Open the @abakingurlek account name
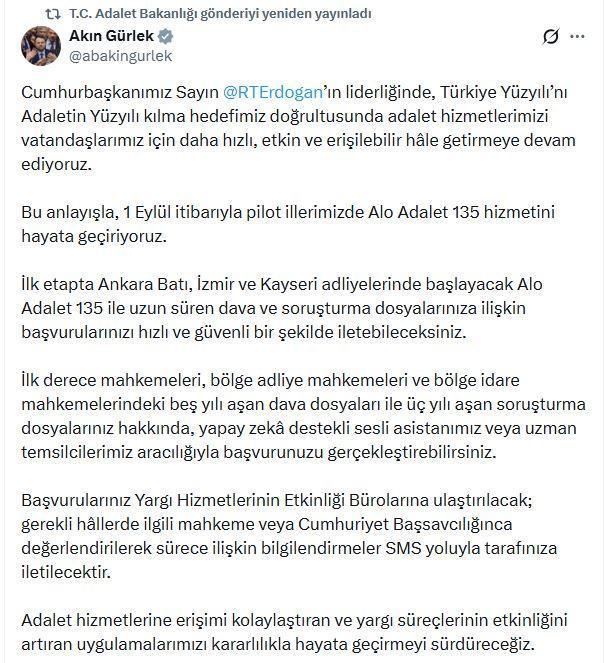The image size is (605, 663). tap(120, 56)
